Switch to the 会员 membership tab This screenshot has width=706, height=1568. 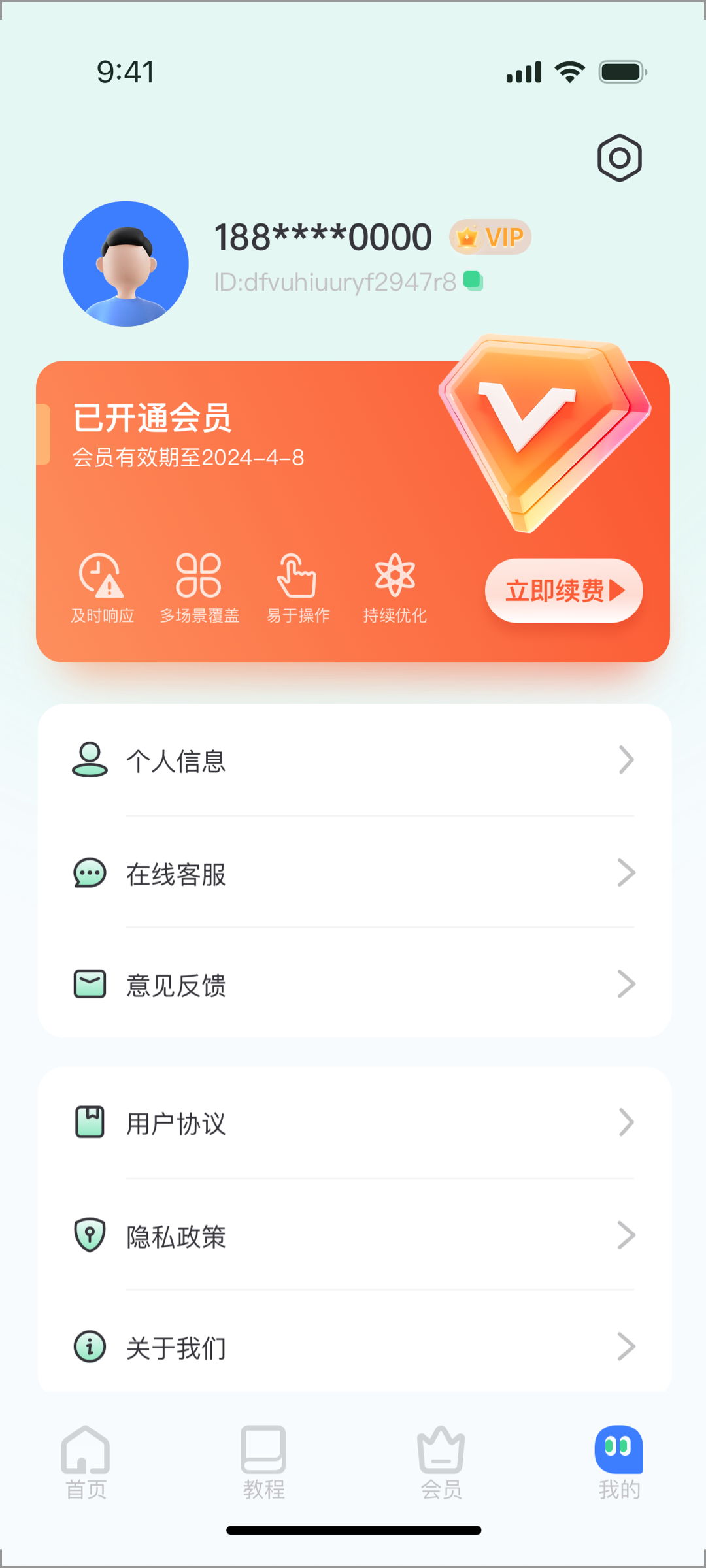(441, 1462)
